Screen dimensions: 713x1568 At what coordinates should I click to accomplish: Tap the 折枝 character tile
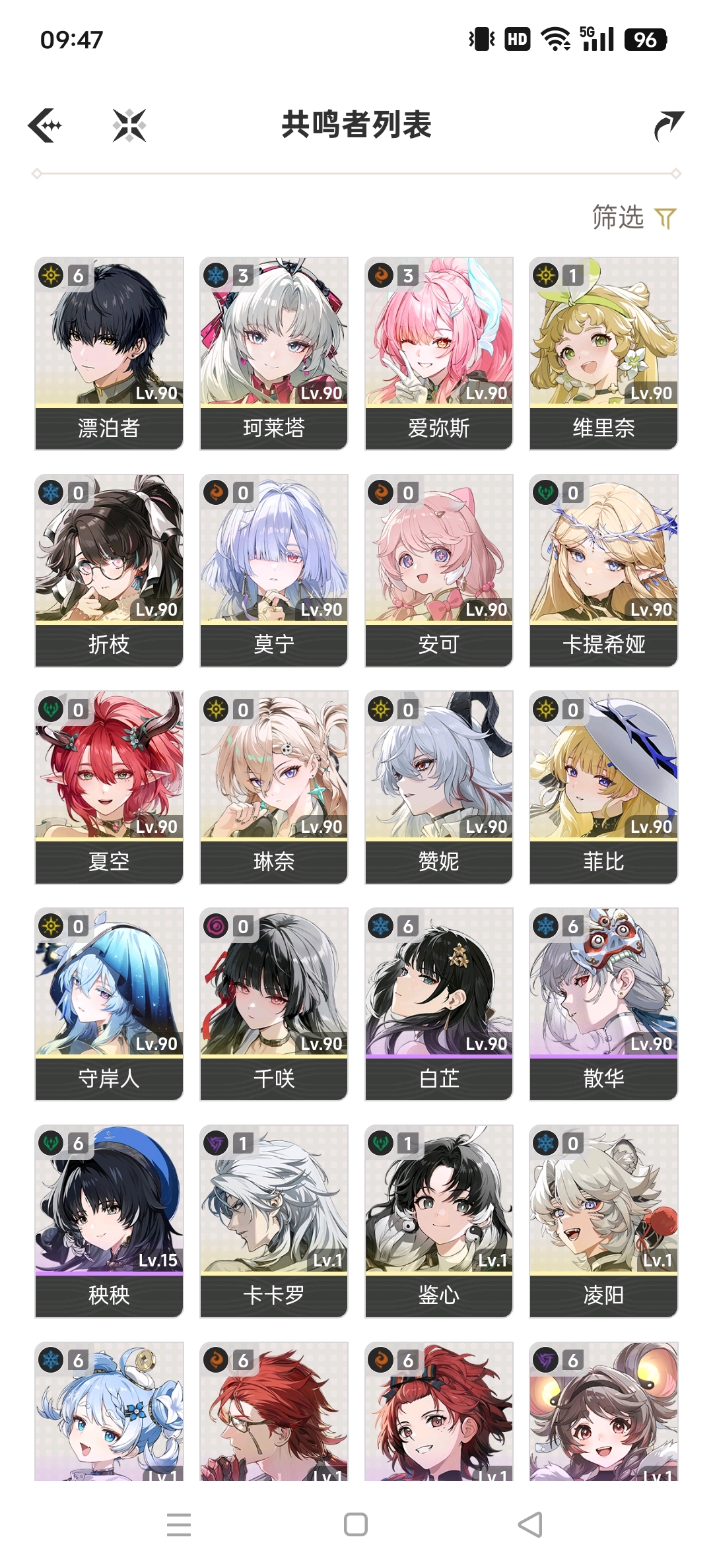pos(109,570)
